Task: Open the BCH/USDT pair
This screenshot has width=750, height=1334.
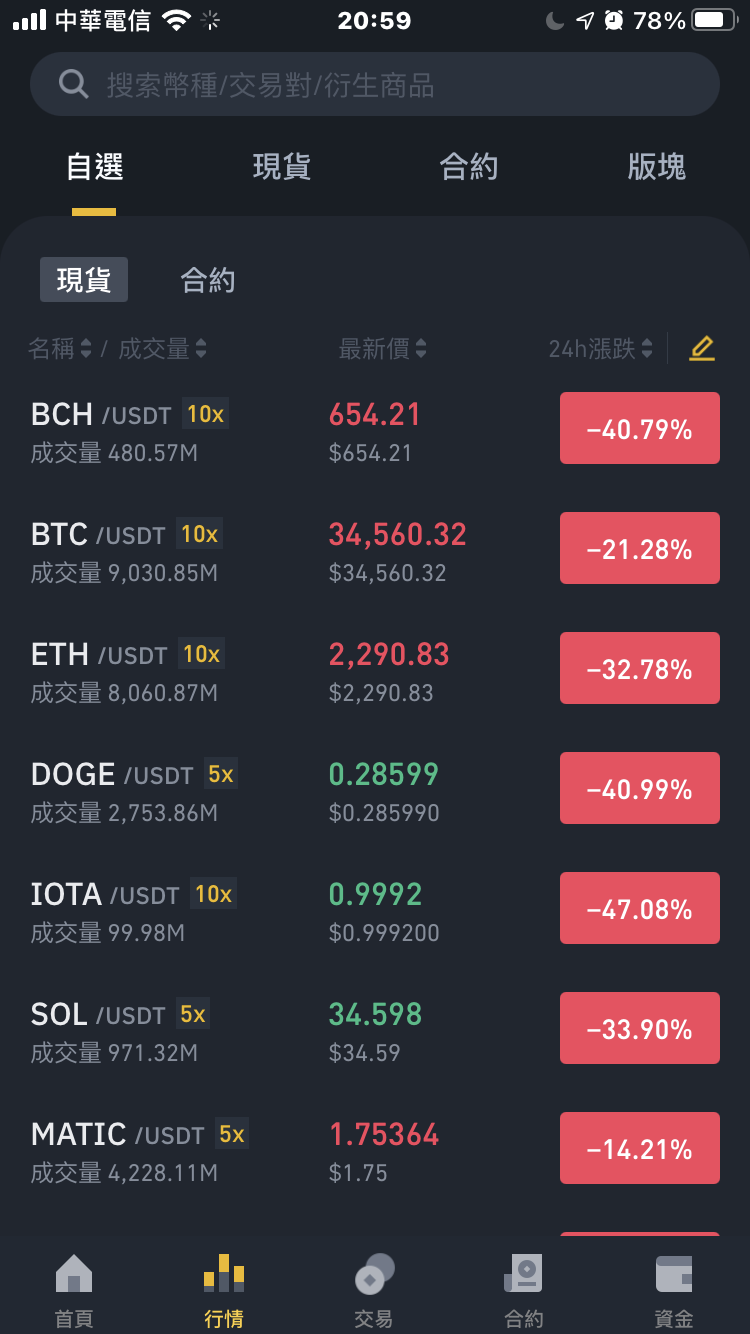Action: (x=375, y=428)
